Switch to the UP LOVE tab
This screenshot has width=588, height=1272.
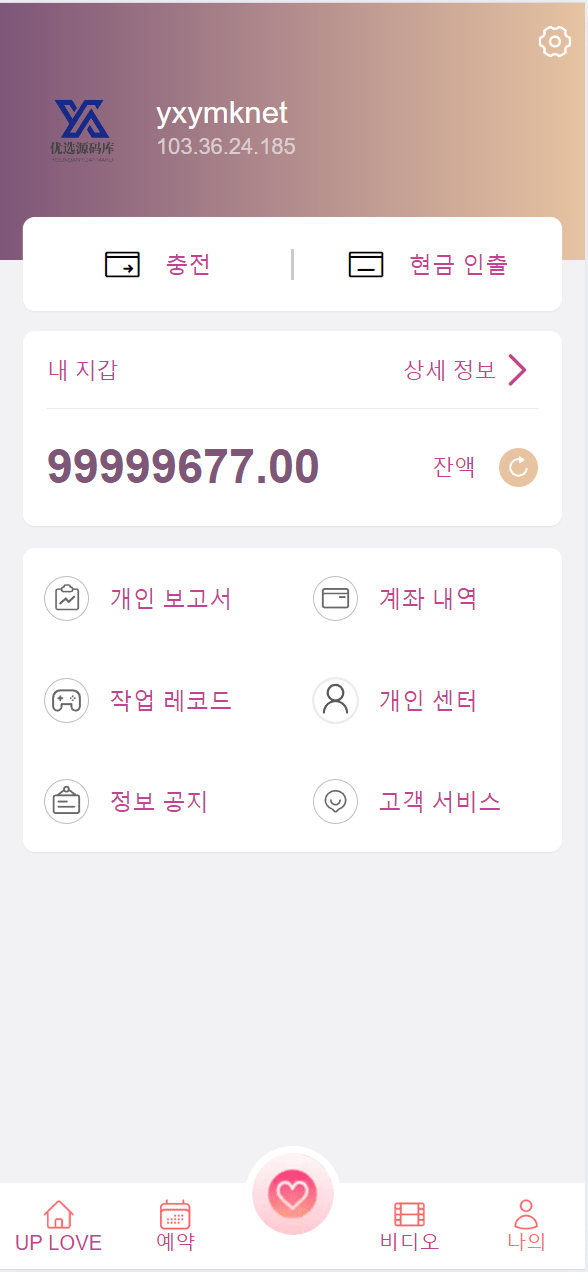tap(58, 1227)
